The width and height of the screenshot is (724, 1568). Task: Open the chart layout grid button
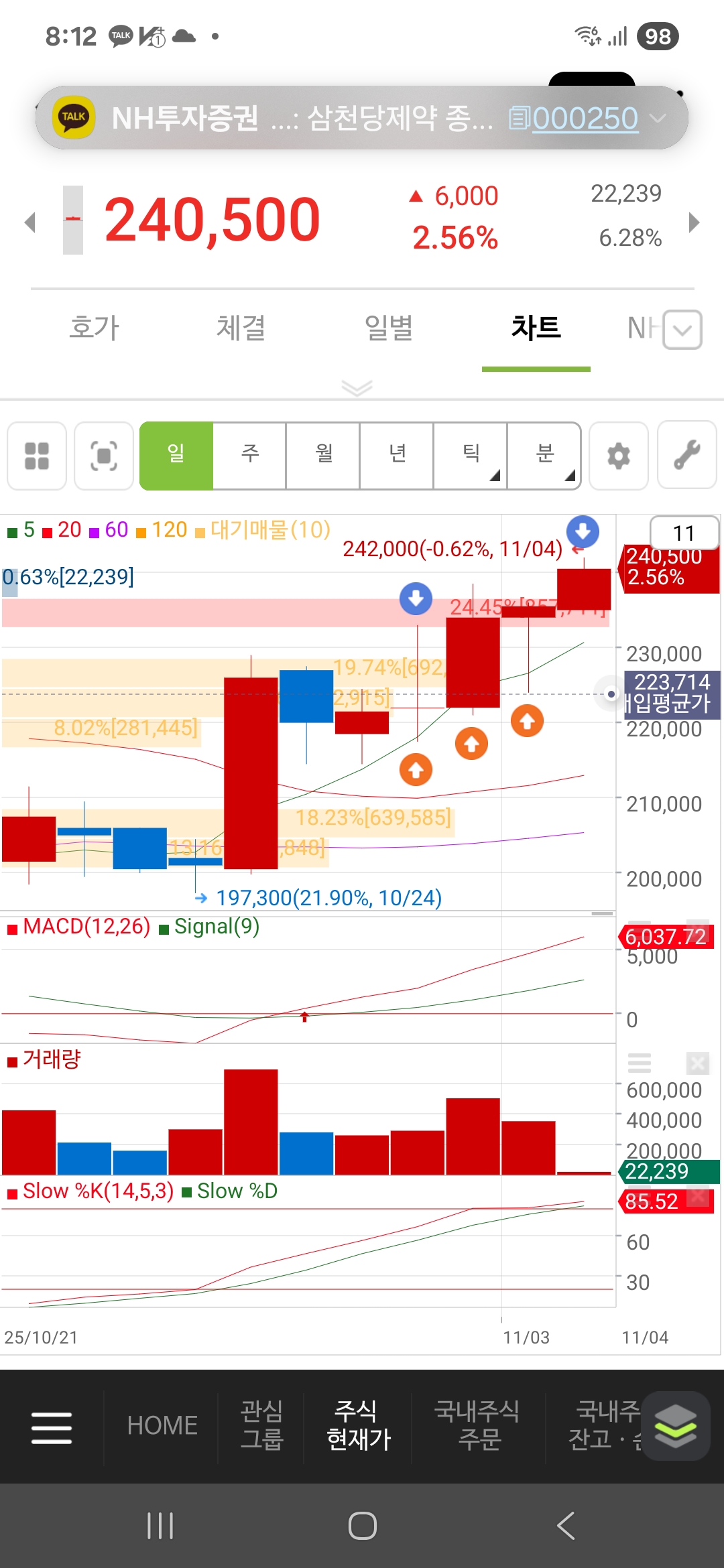click(37, 456)
